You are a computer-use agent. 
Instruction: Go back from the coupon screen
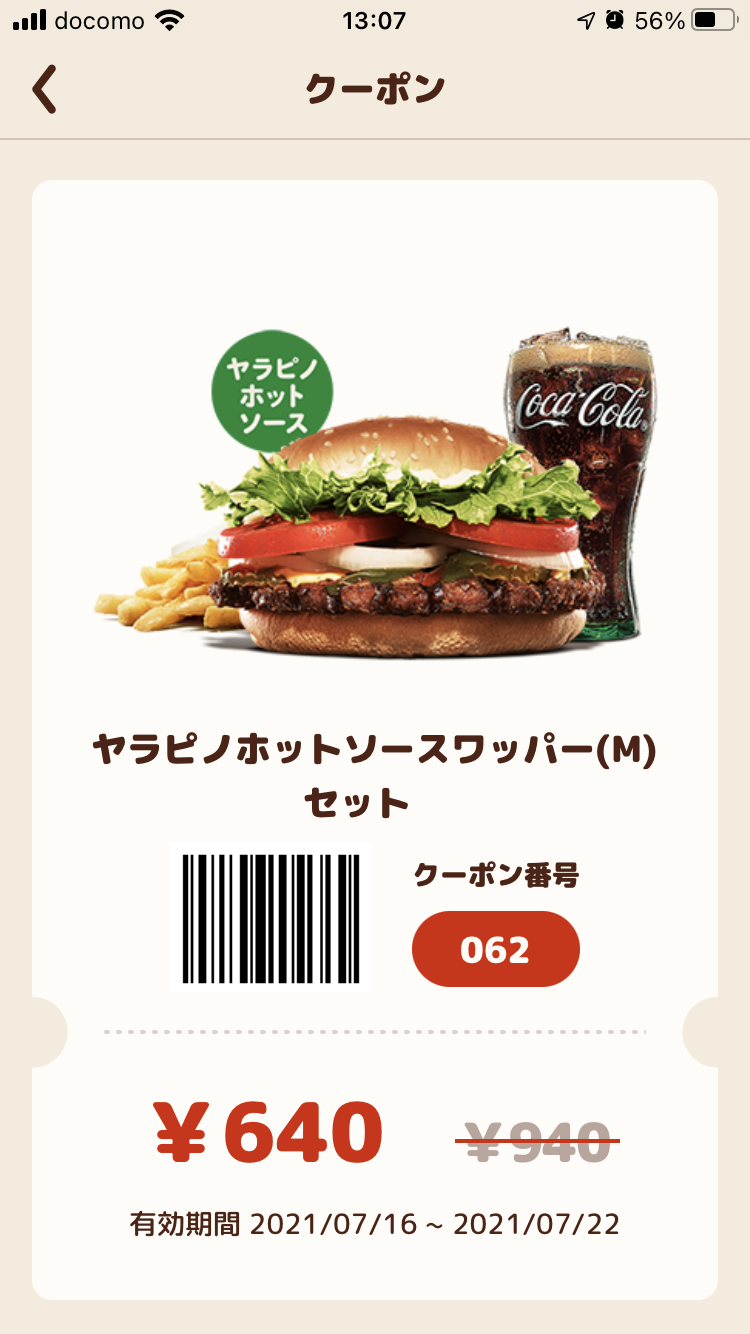coord(45,89)
